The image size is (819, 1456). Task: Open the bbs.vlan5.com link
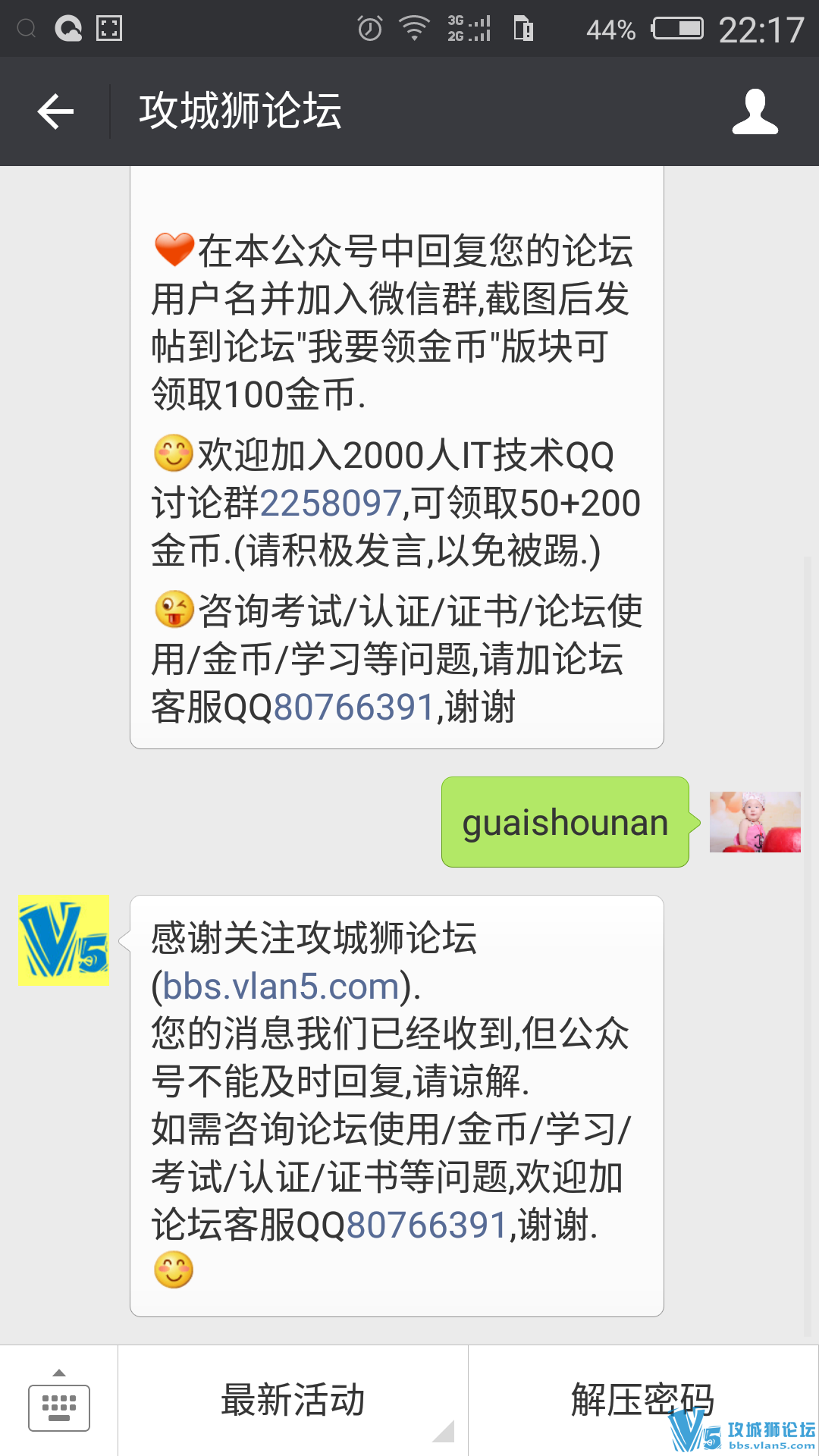(x=281, y=987)
